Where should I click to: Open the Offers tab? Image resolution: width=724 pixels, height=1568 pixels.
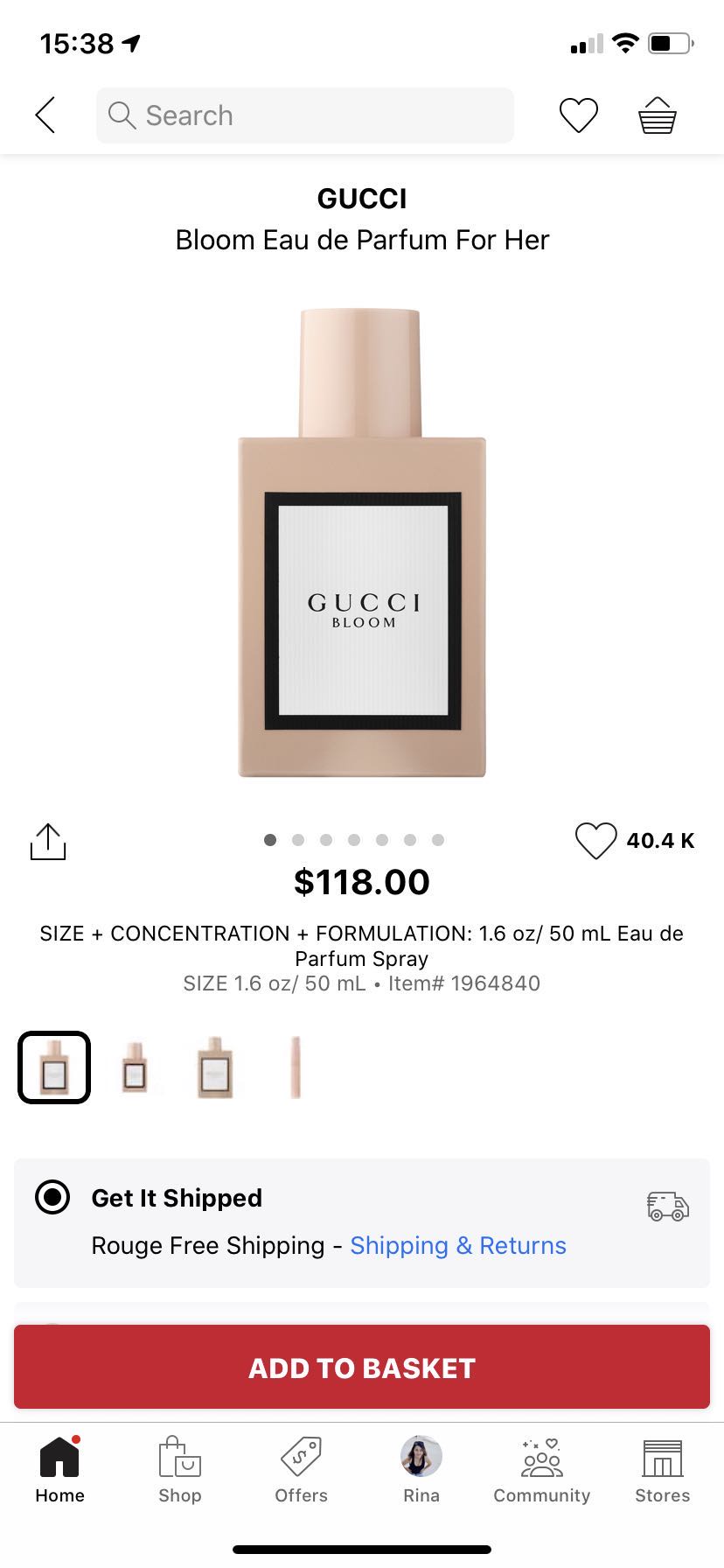301,1470
